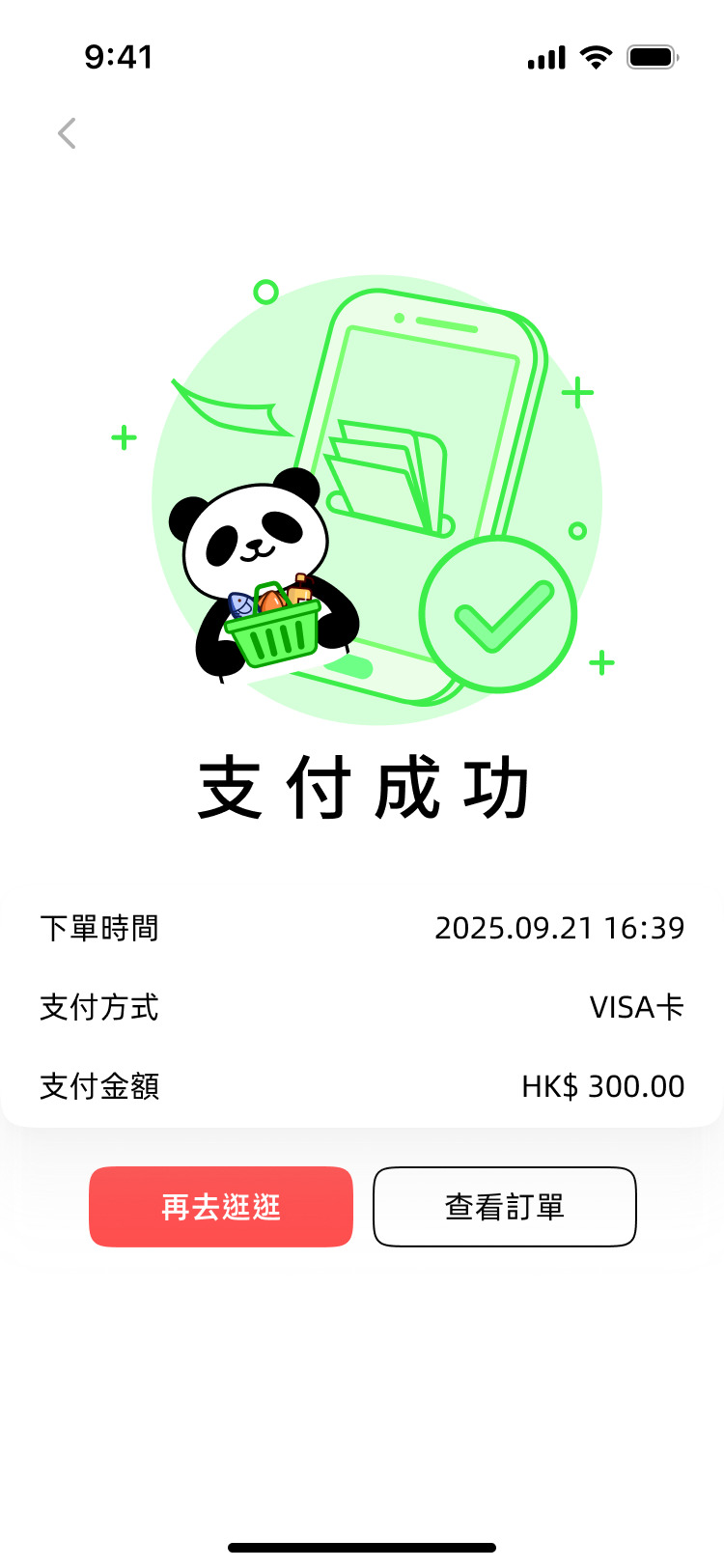Image resolution: width=724 pixels, height=1568 pixels.
Task: Click the battery indicator icon
Action: coord(652,56)
